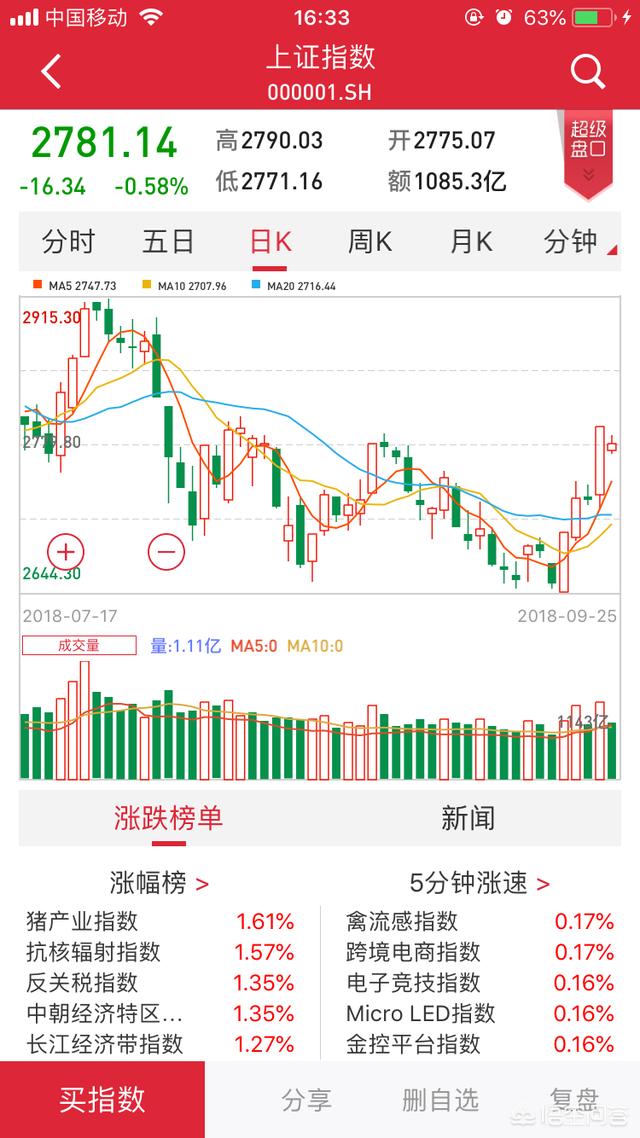Viewport: 640px width, 1138px height.
Task: Open the full 涨幅榜 list
Action: point(160,883)
